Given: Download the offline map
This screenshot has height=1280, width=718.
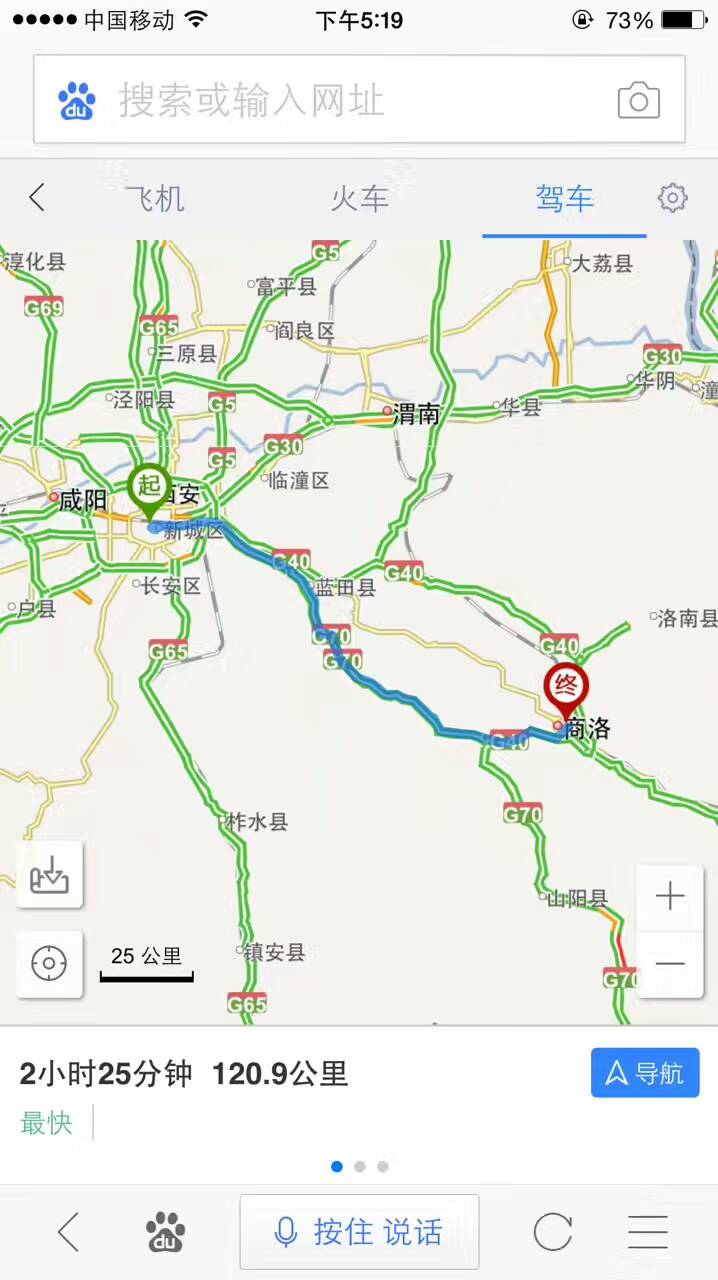Looking at the screenshot, I should (49, 875).
